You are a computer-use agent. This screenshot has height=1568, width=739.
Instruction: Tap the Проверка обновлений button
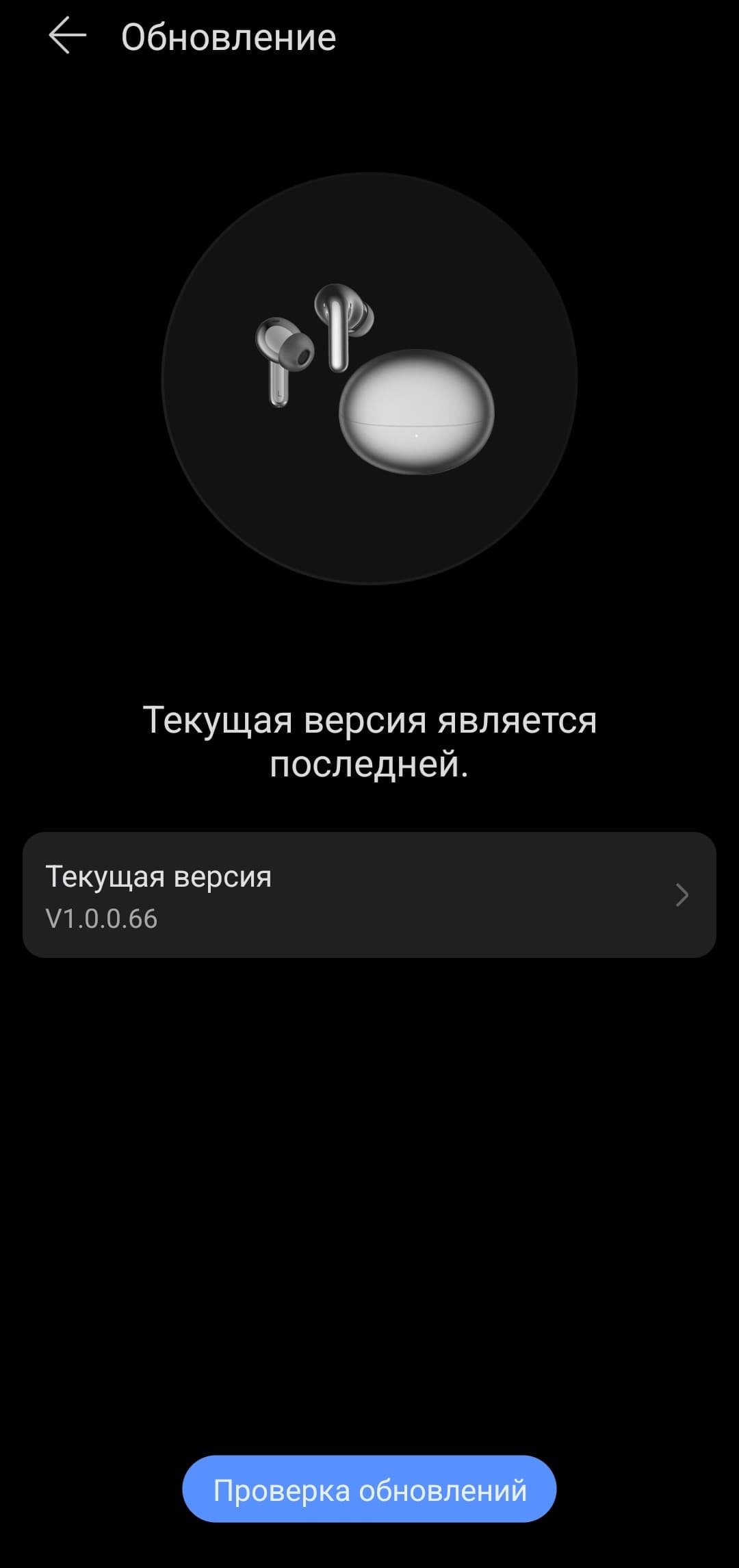369,1490
